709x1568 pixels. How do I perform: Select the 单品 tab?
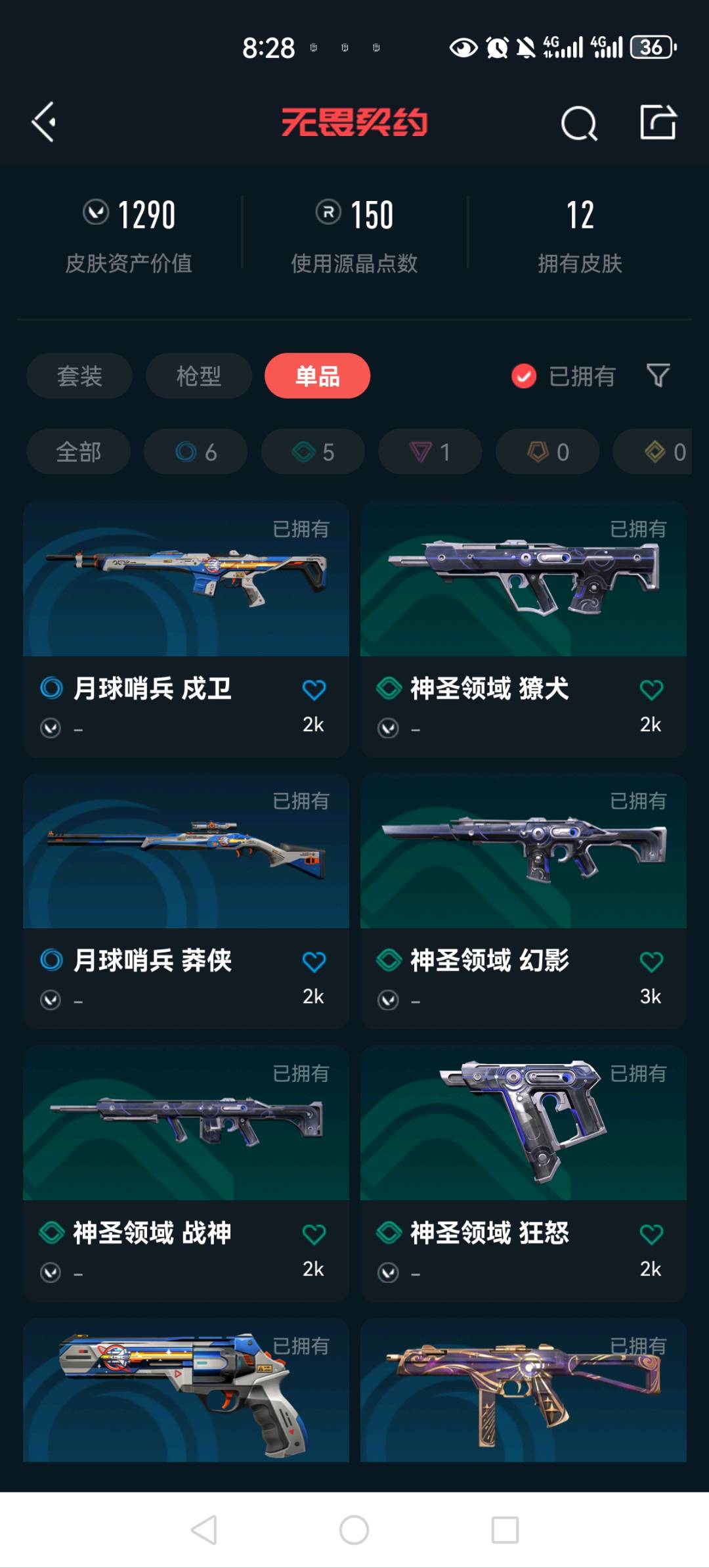317,376
